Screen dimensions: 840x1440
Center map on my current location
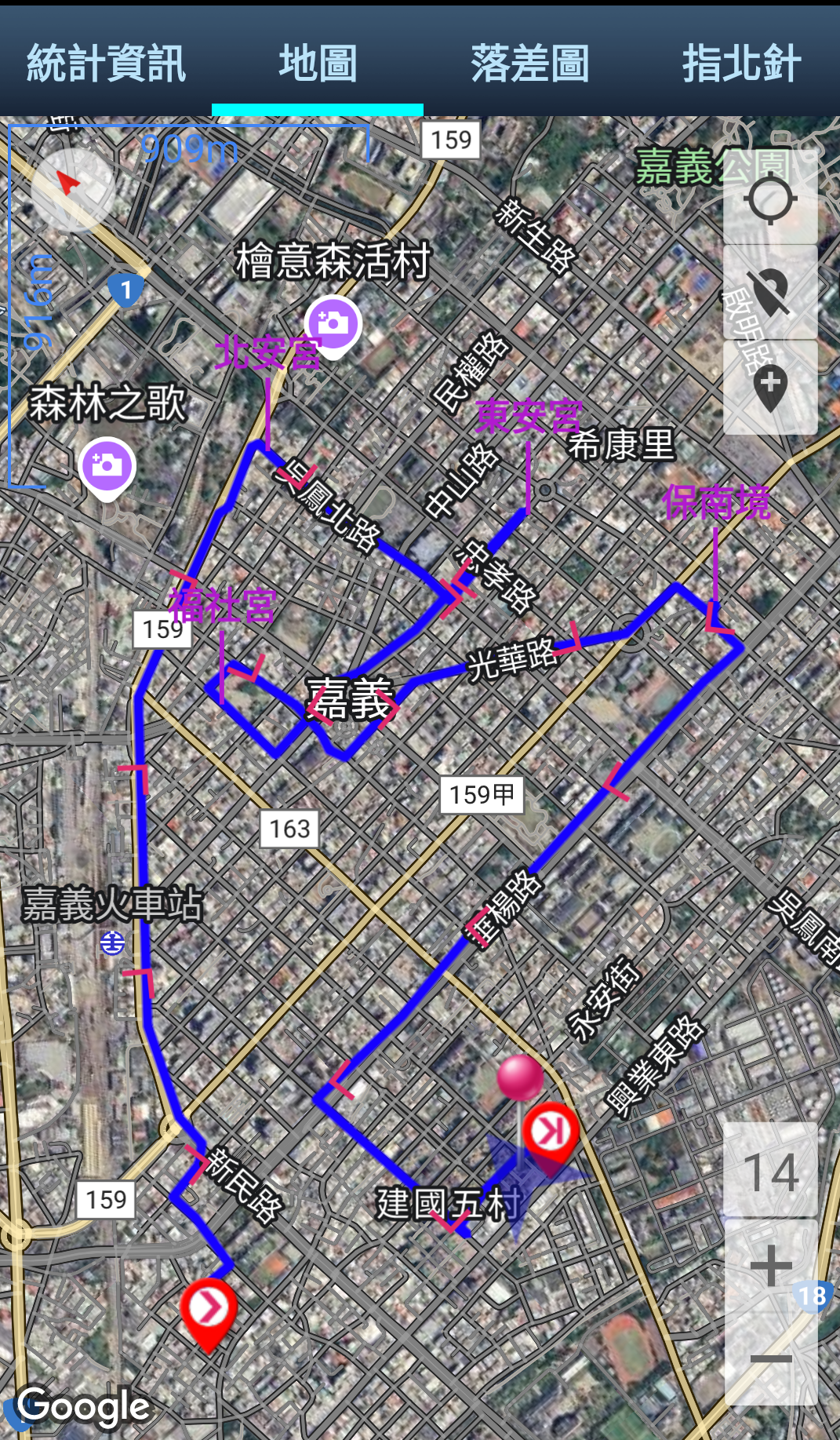(x=770, y=199)
